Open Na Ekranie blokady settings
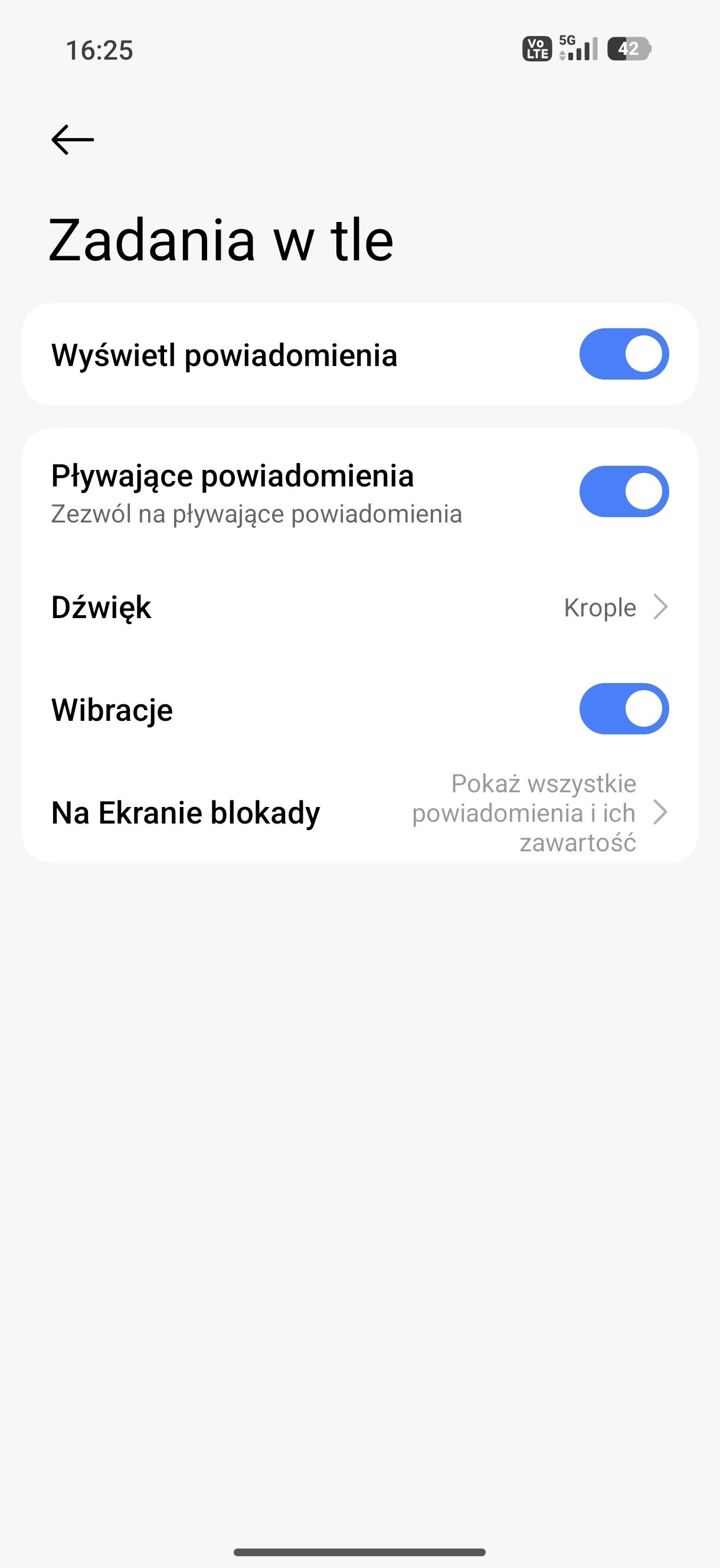This screenshot has width=720, height=1568. click(x=359, y=812)
